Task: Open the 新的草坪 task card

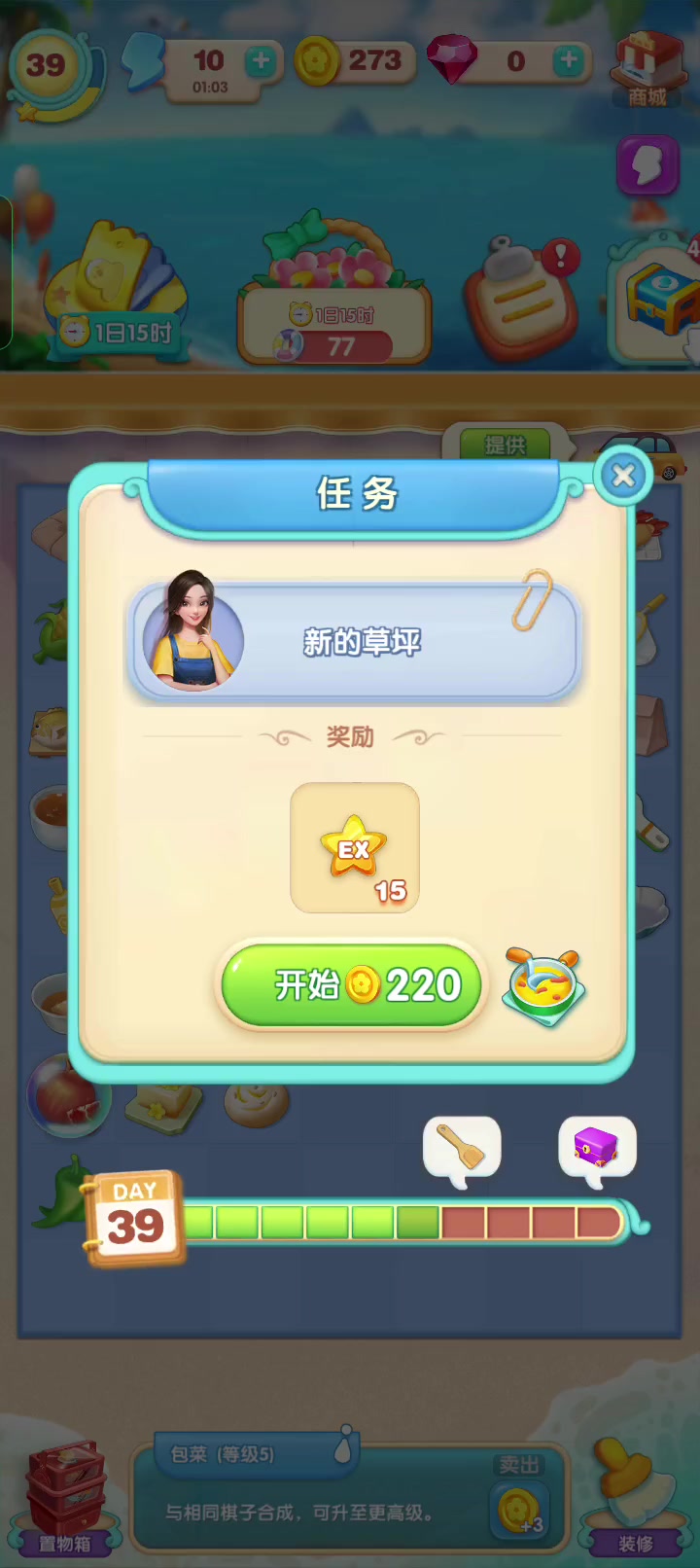Action: coord(355,640)
